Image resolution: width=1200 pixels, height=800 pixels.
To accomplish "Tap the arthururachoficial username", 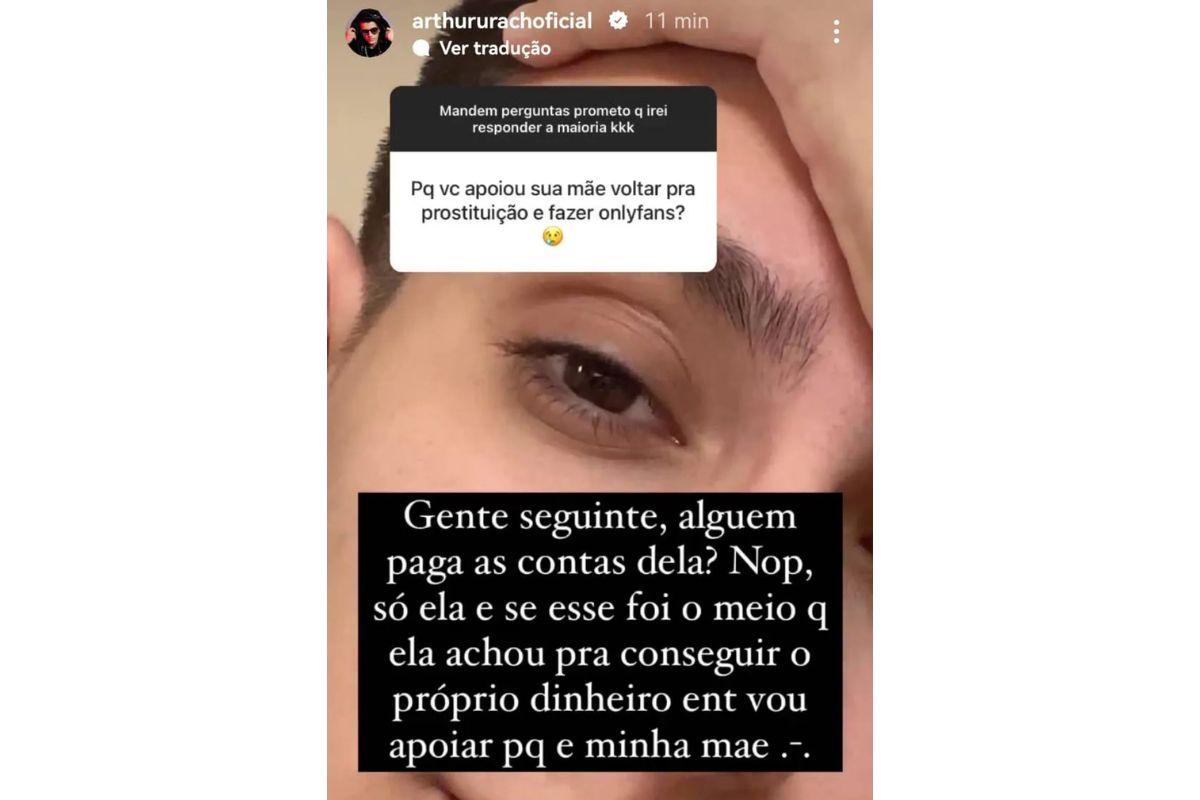I will click(x=502, y=20).
